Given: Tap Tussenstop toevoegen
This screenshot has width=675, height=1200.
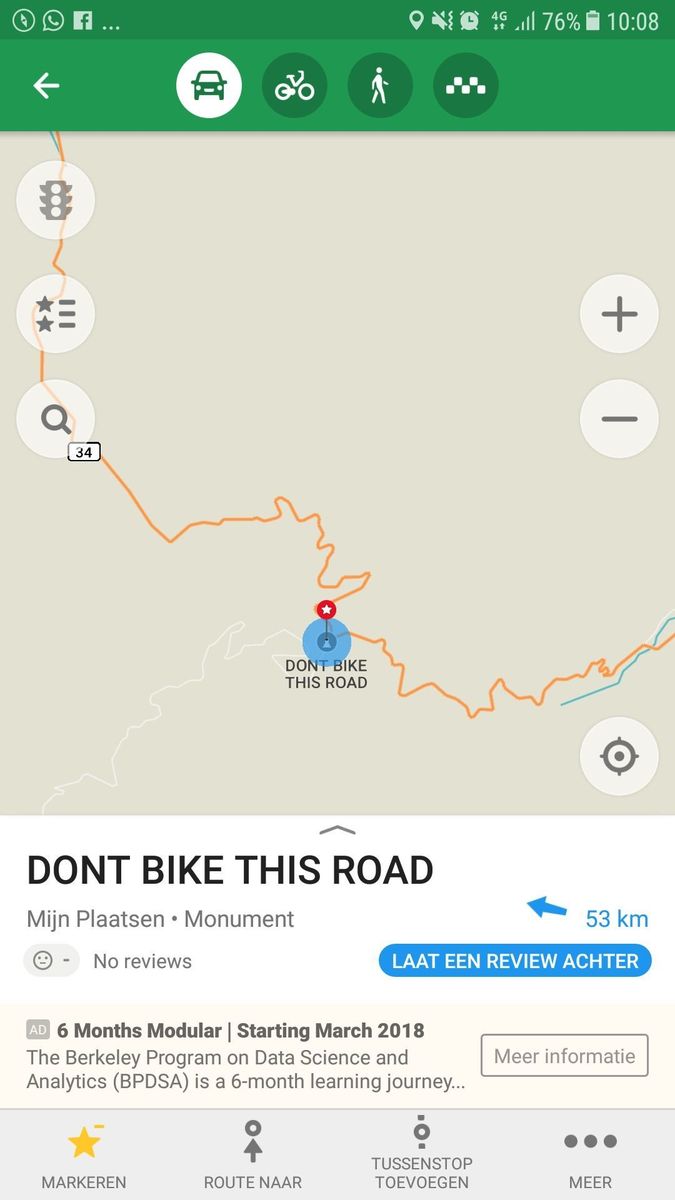Looking at the screenshot, I should coord(421,1156).
